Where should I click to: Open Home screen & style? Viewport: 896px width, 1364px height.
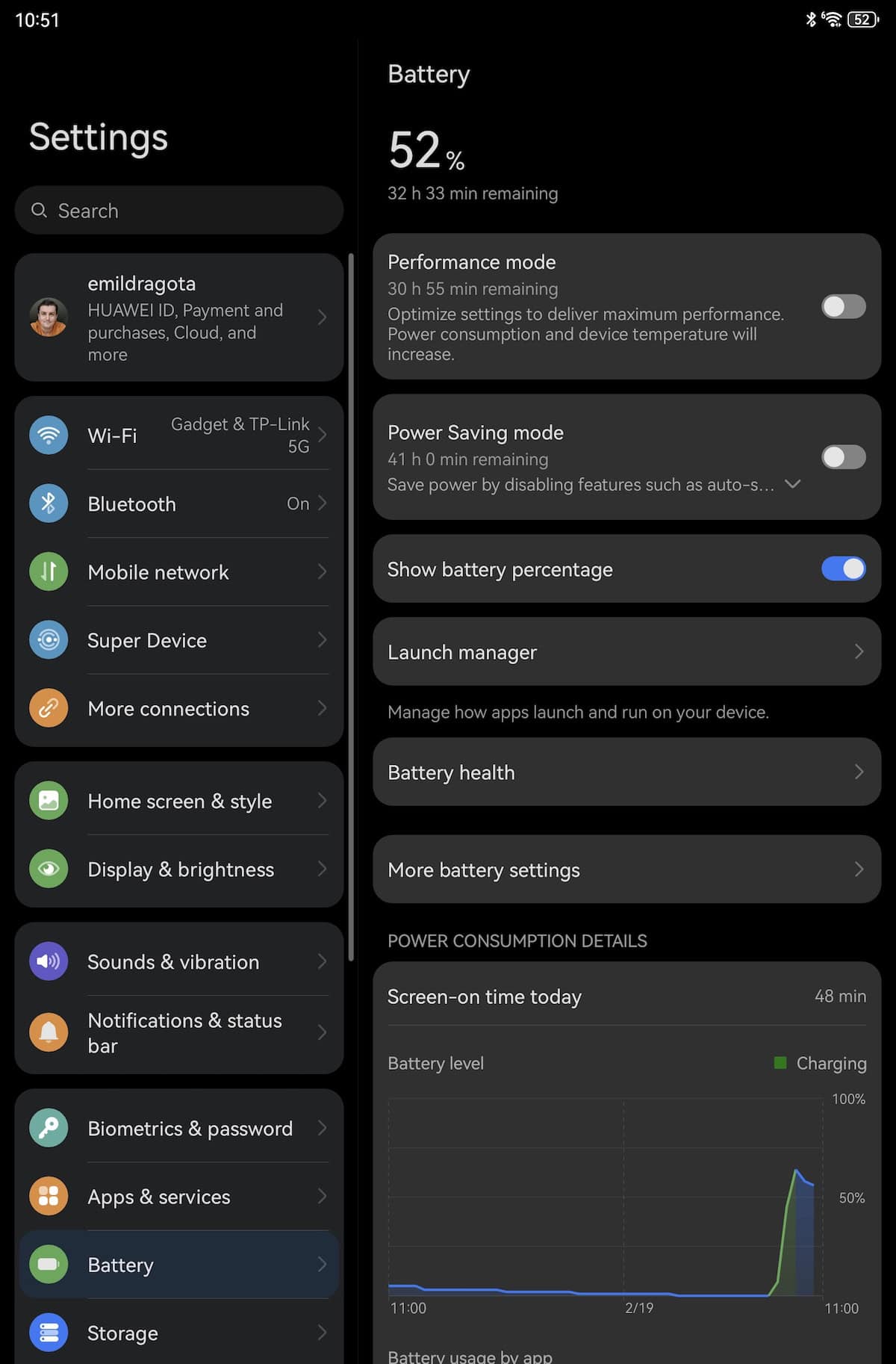(x=179, y=801)
